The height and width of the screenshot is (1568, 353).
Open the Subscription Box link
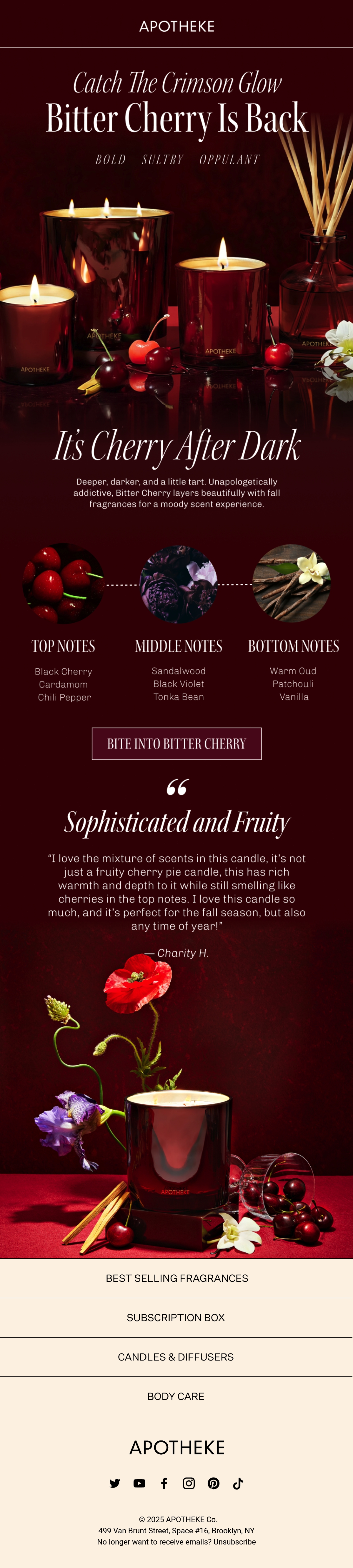click(176, 1318)
